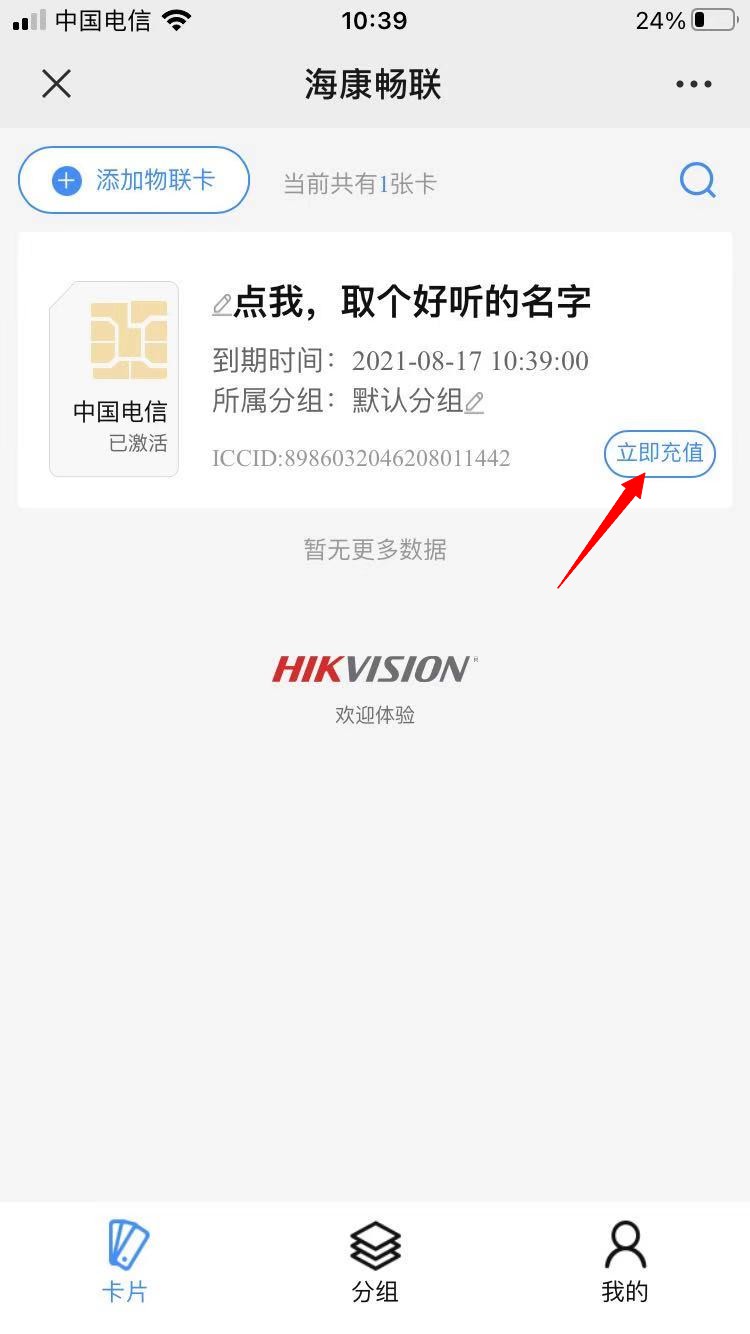Open the search magnifier icon

click(697, 181)
